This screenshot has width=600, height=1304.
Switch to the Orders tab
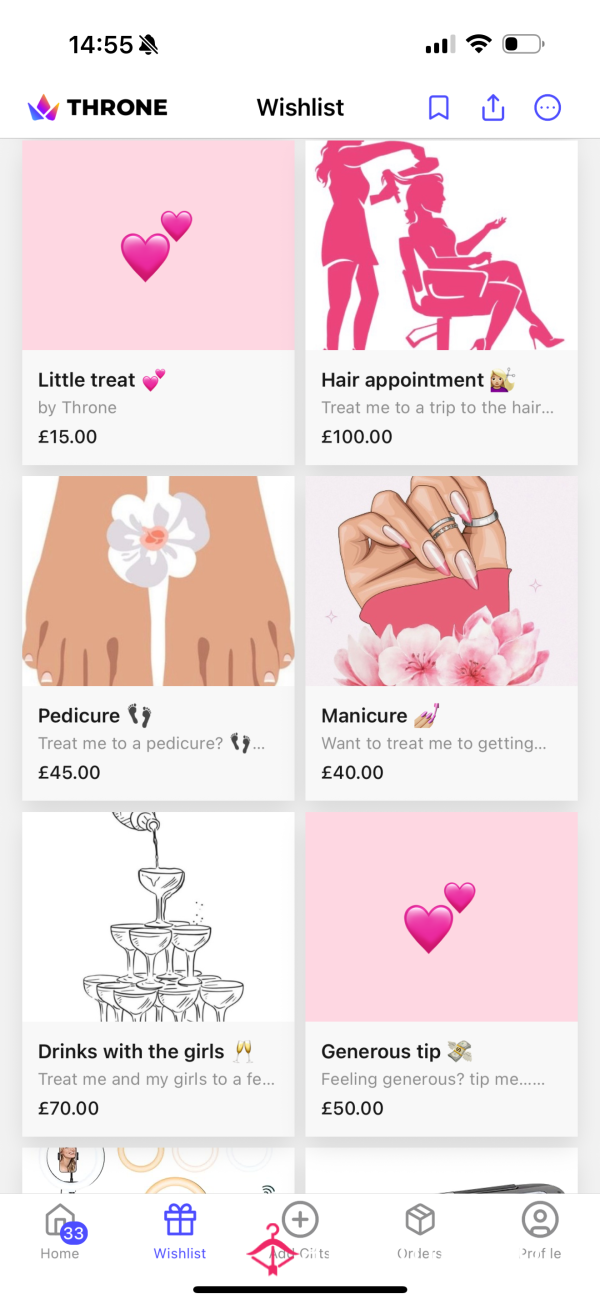419,1231
